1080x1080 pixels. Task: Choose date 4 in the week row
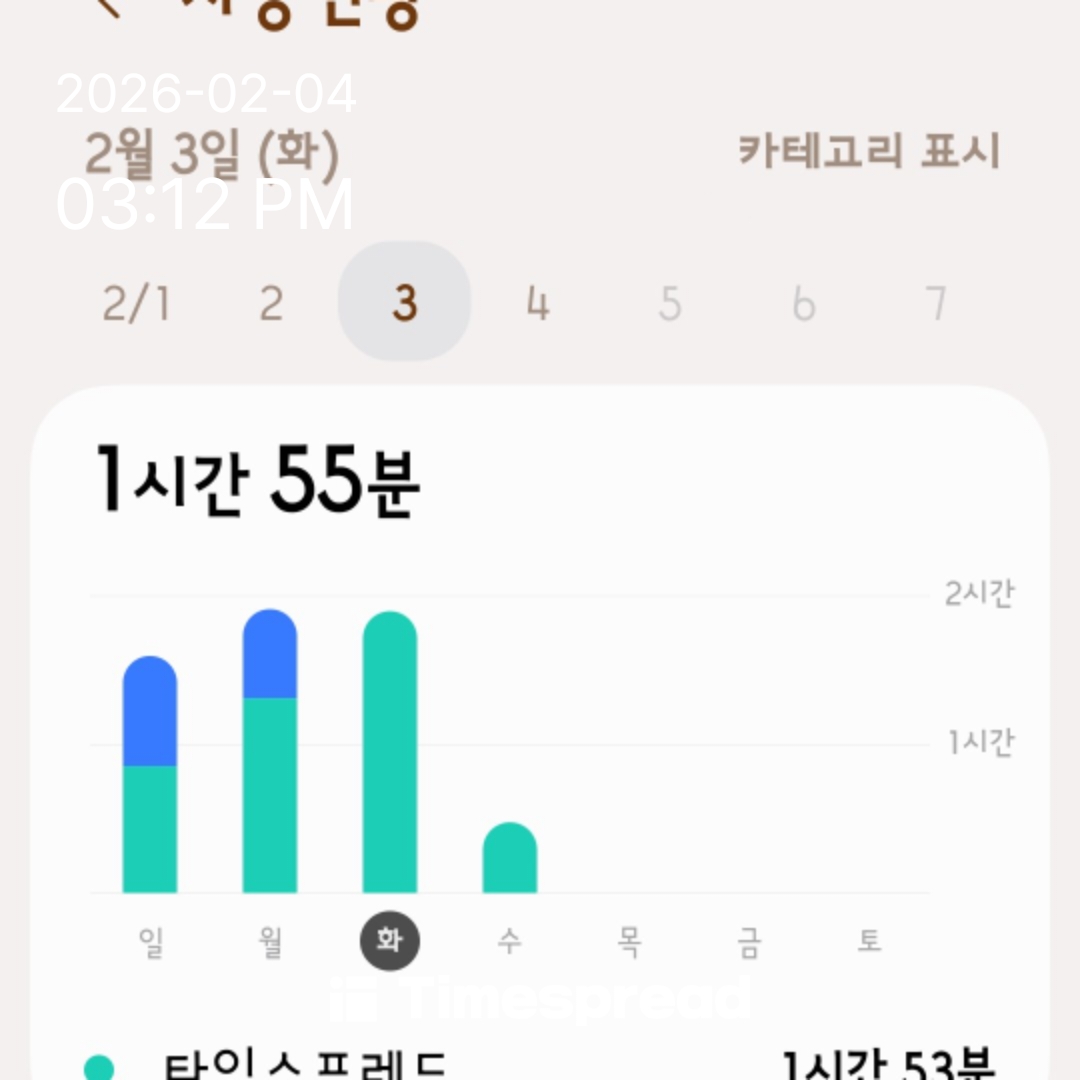(538, 303)
